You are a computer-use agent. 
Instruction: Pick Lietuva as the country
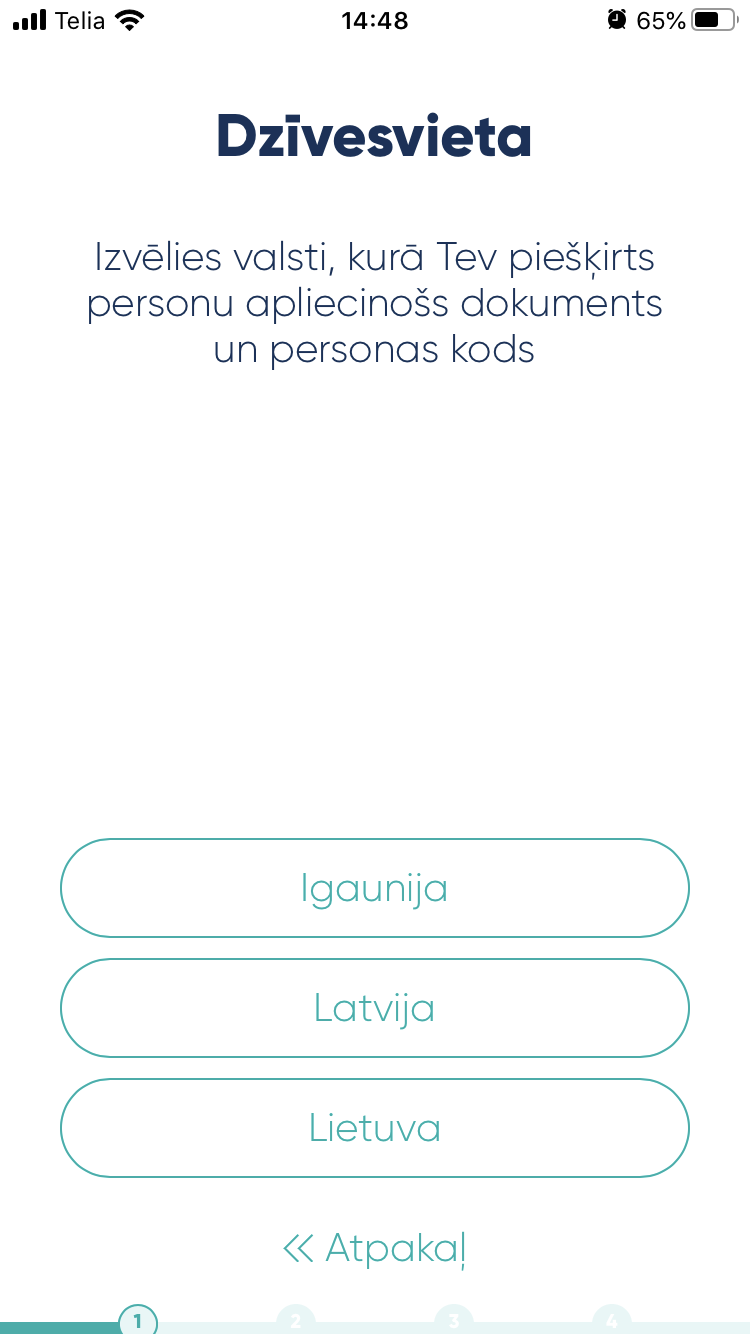coord(375,1128)
